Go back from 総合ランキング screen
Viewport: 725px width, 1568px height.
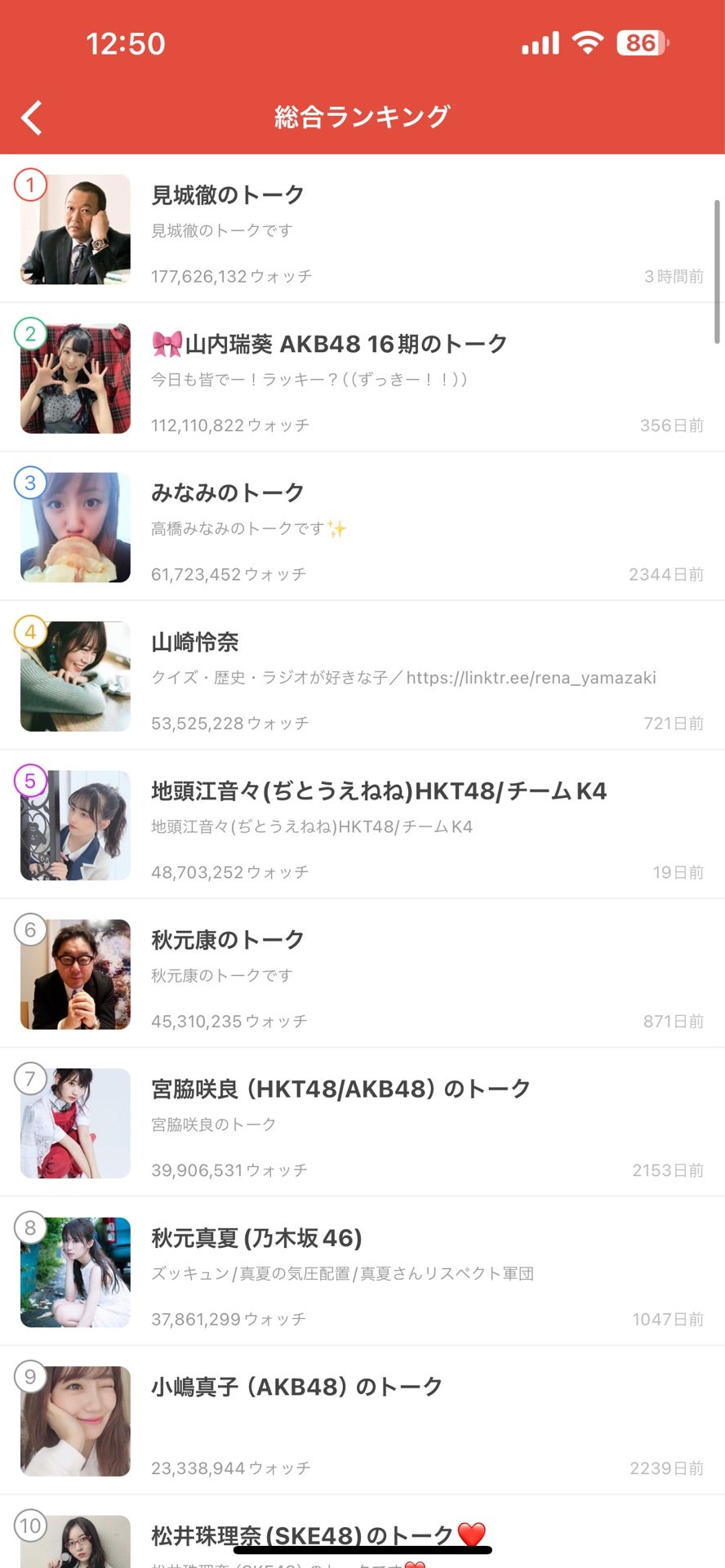pyautogui.click(x=33, y=118)
